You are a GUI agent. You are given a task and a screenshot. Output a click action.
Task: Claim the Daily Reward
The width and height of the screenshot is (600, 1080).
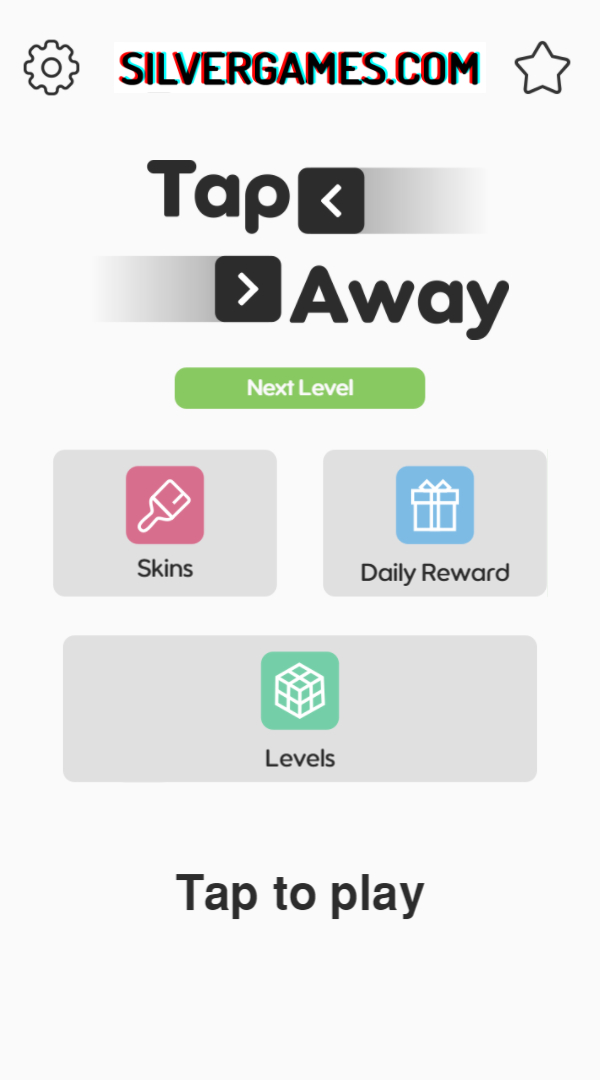click(435, 522)
